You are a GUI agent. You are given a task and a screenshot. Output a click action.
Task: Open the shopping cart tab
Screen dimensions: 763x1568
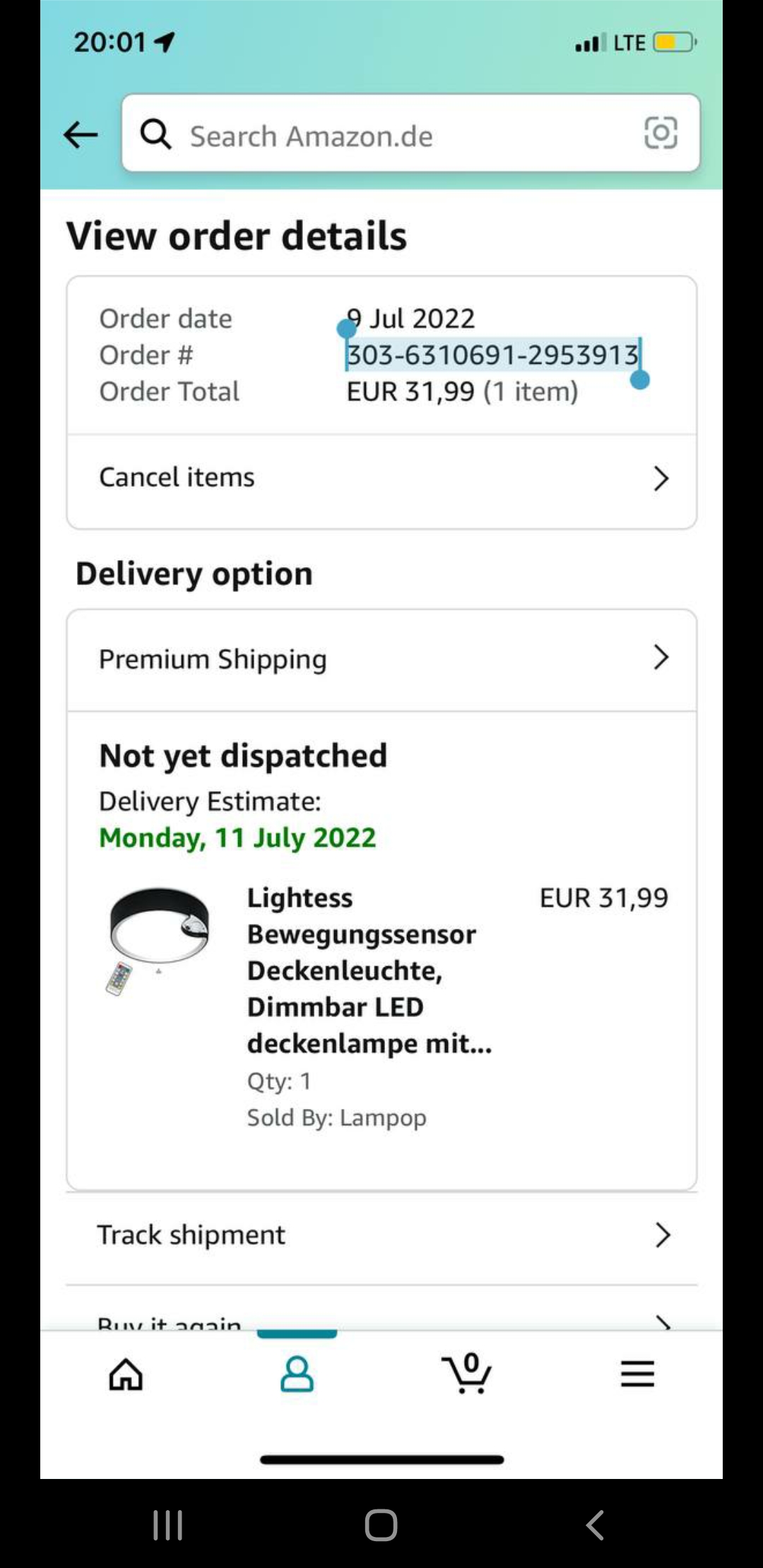click(x=467, y=1374)
